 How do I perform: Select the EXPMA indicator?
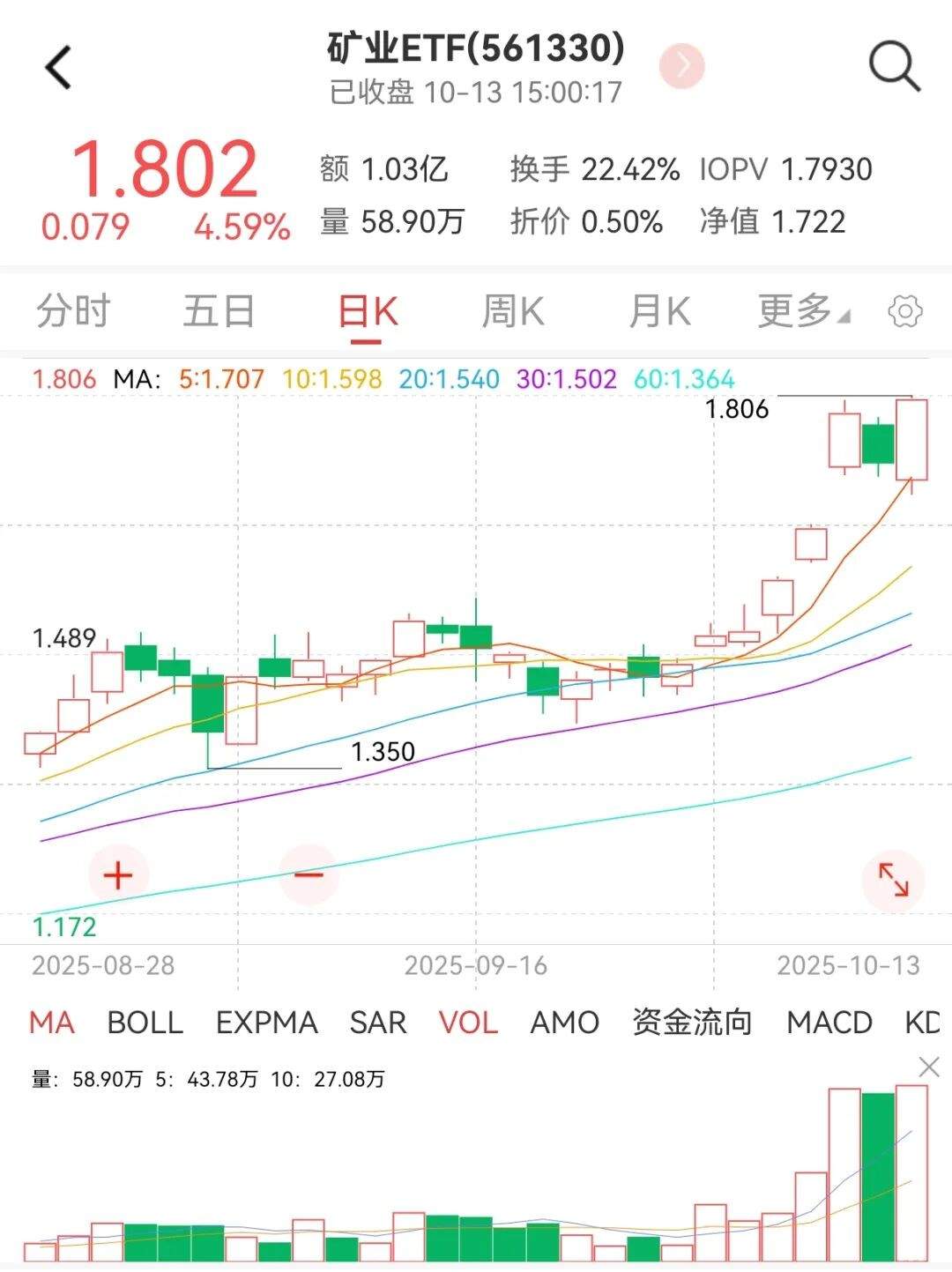click(x=266, y=1023)
